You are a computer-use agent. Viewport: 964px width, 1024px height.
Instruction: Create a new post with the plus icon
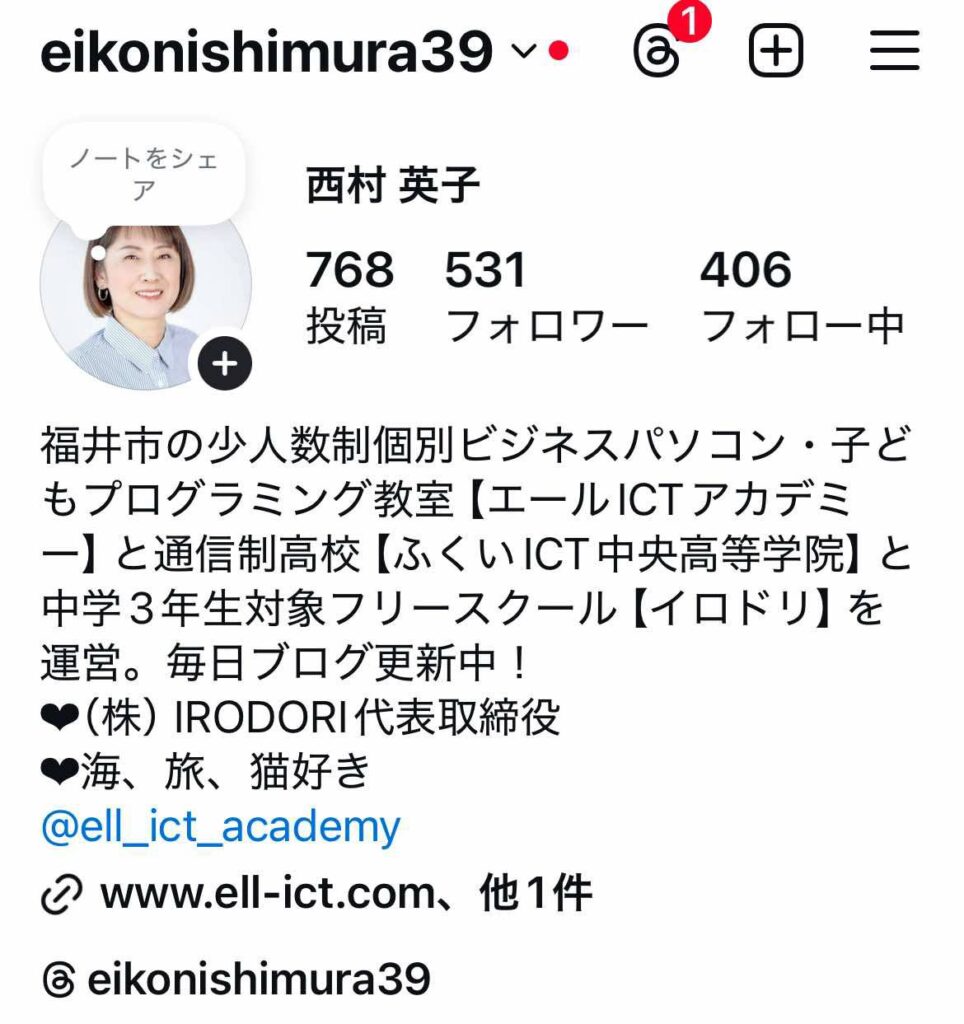(776, 51)
